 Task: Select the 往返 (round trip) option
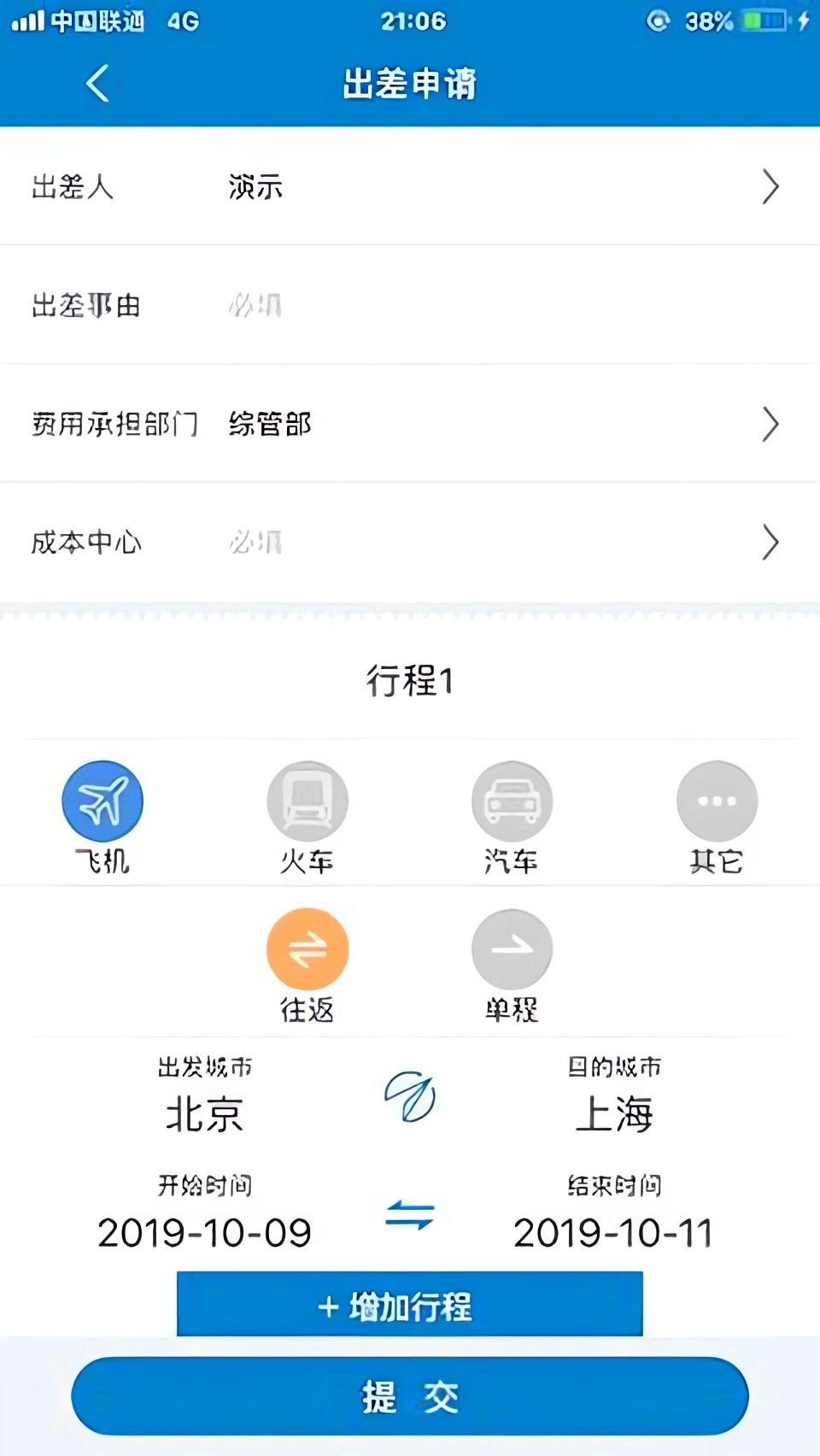(x=307, y=948)
